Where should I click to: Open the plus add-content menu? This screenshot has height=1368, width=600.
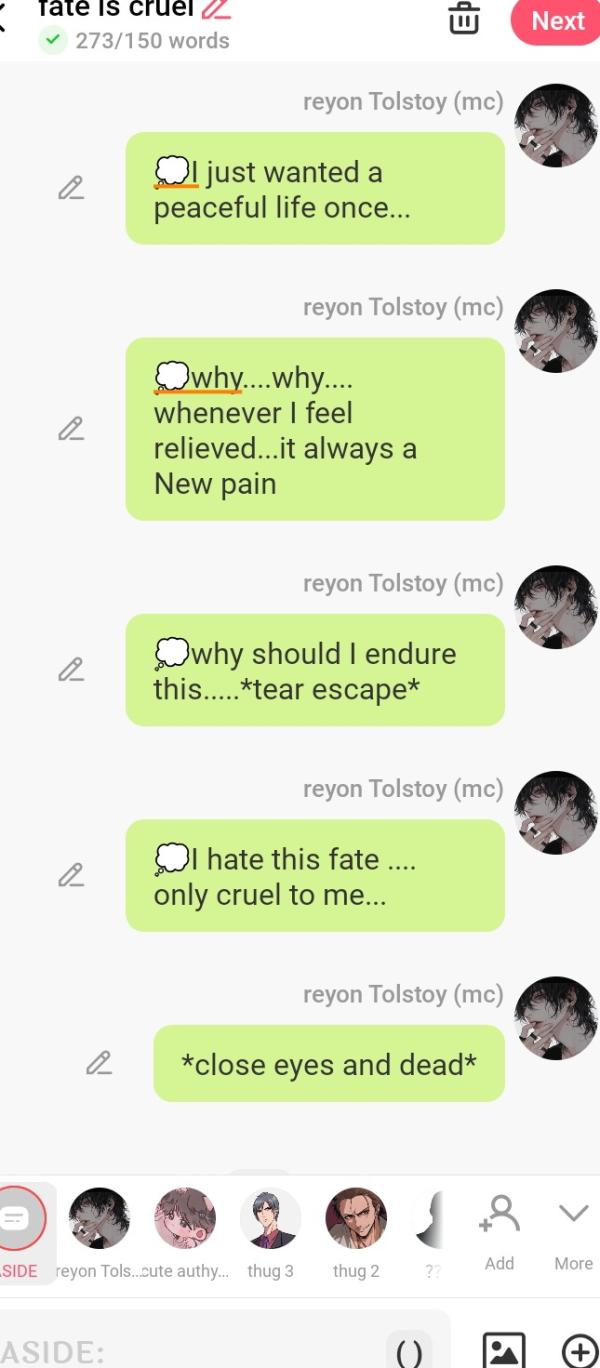579,1352
